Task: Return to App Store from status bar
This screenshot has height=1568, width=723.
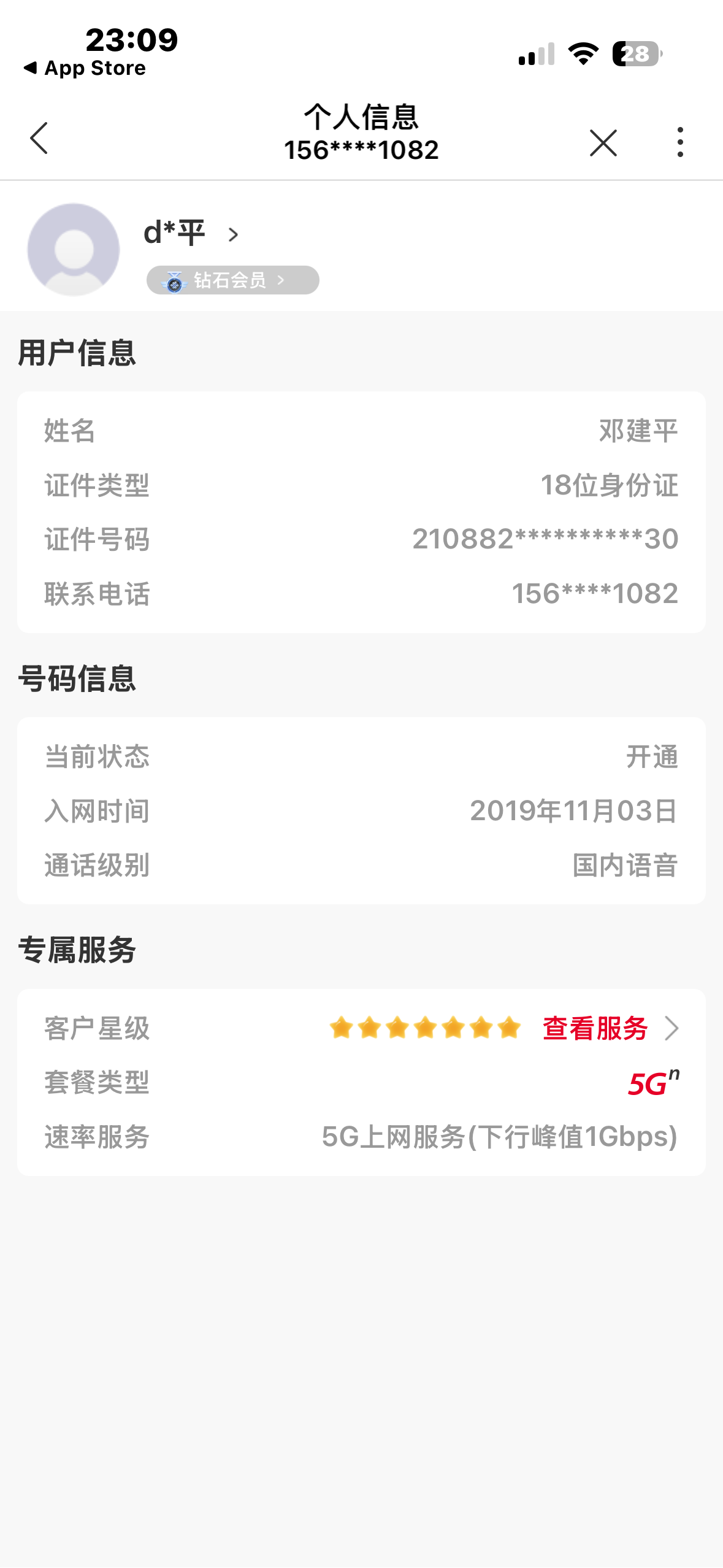Action: (85, 68)
